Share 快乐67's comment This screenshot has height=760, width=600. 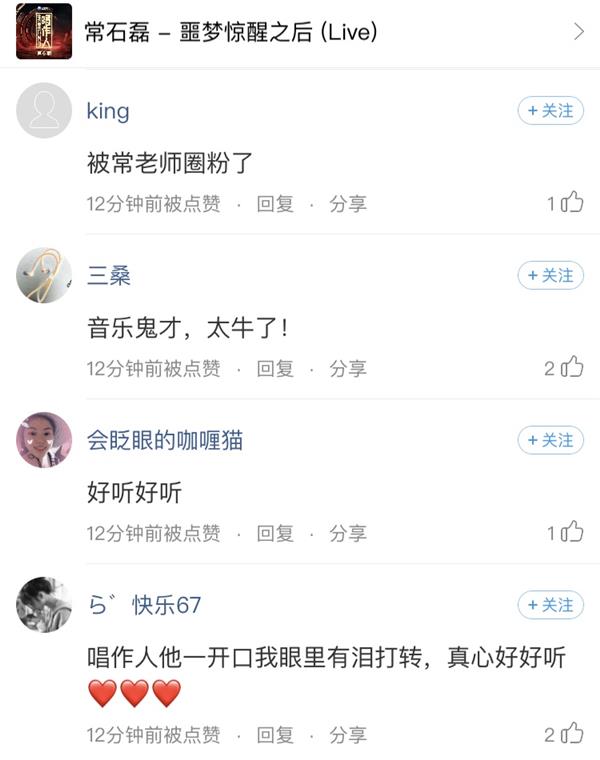coord(348,736)
